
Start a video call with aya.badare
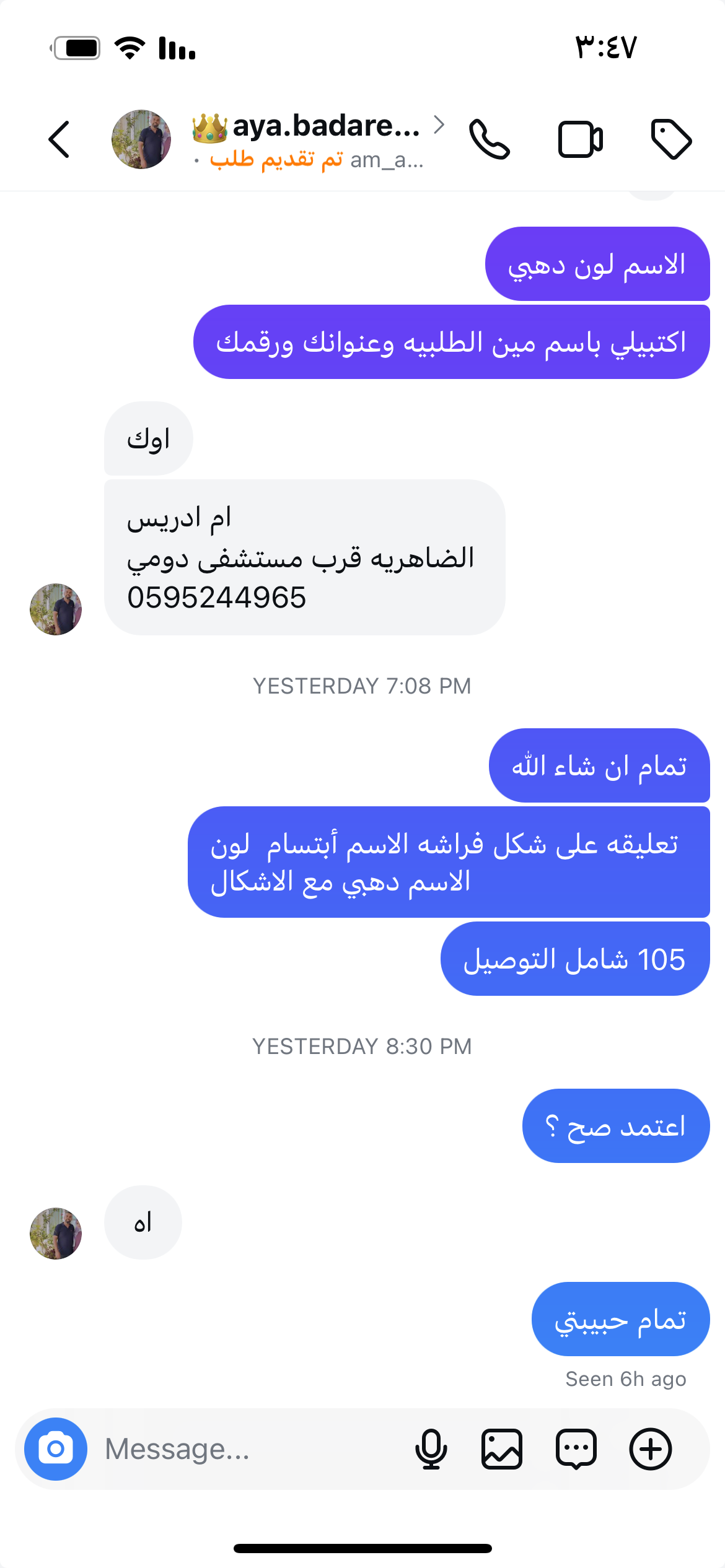[580, 139]
